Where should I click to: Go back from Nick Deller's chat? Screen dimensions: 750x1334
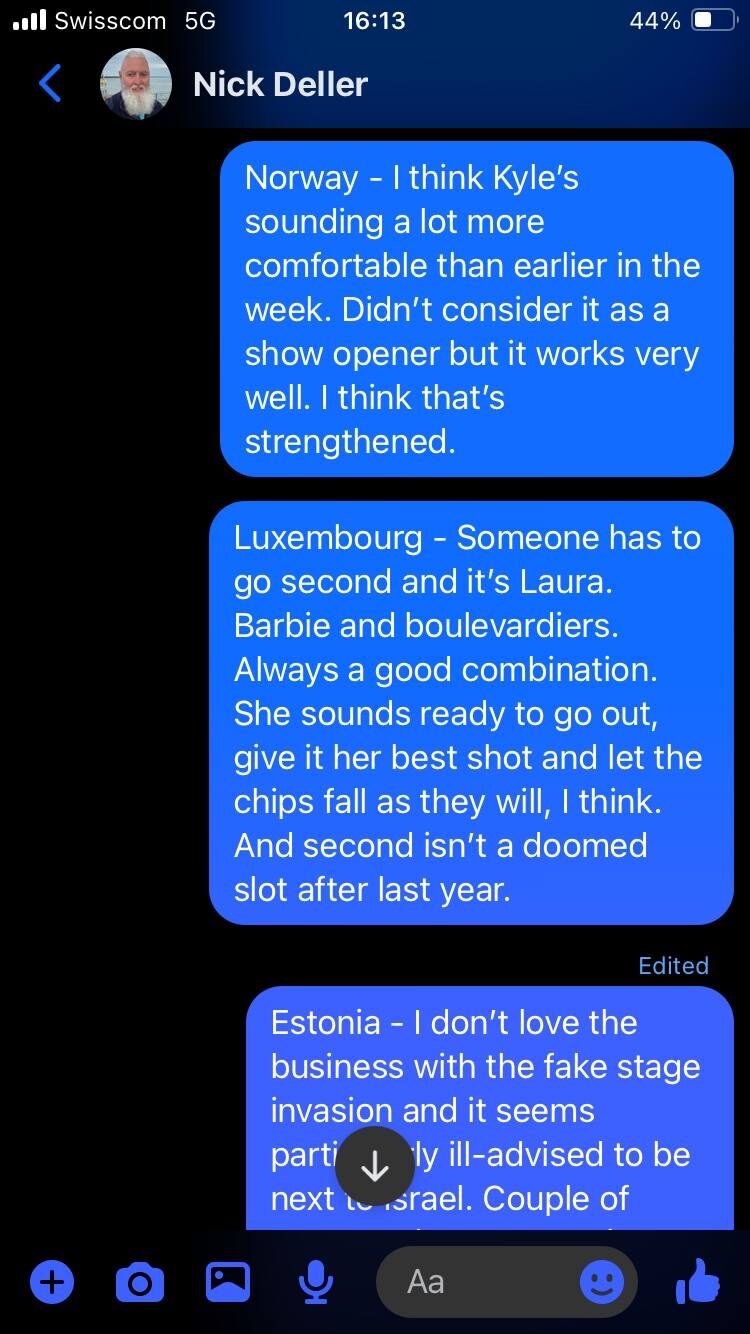50,84
